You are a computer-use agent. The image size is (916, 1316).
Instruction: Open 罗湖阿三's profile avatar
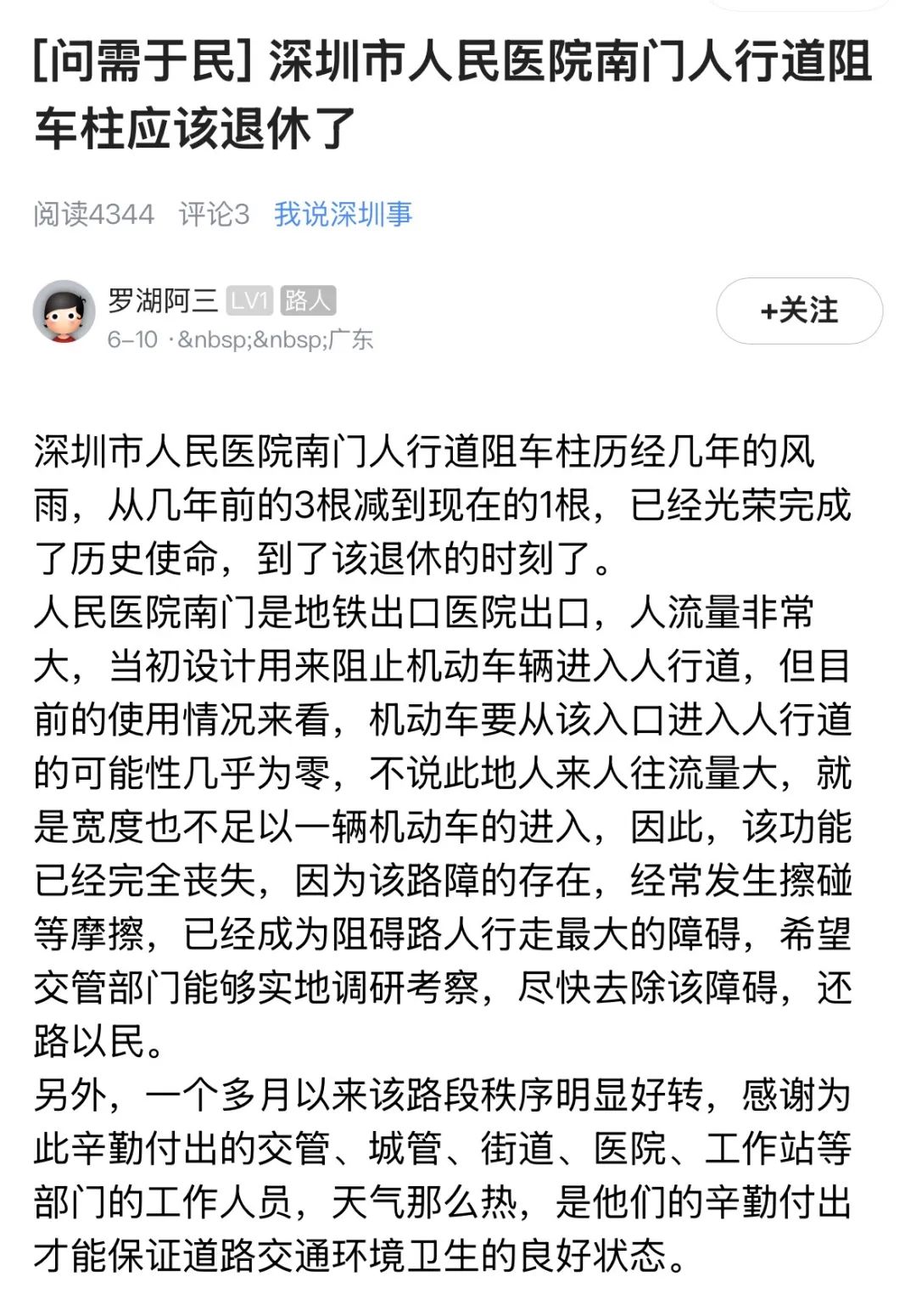pos(64,312)
